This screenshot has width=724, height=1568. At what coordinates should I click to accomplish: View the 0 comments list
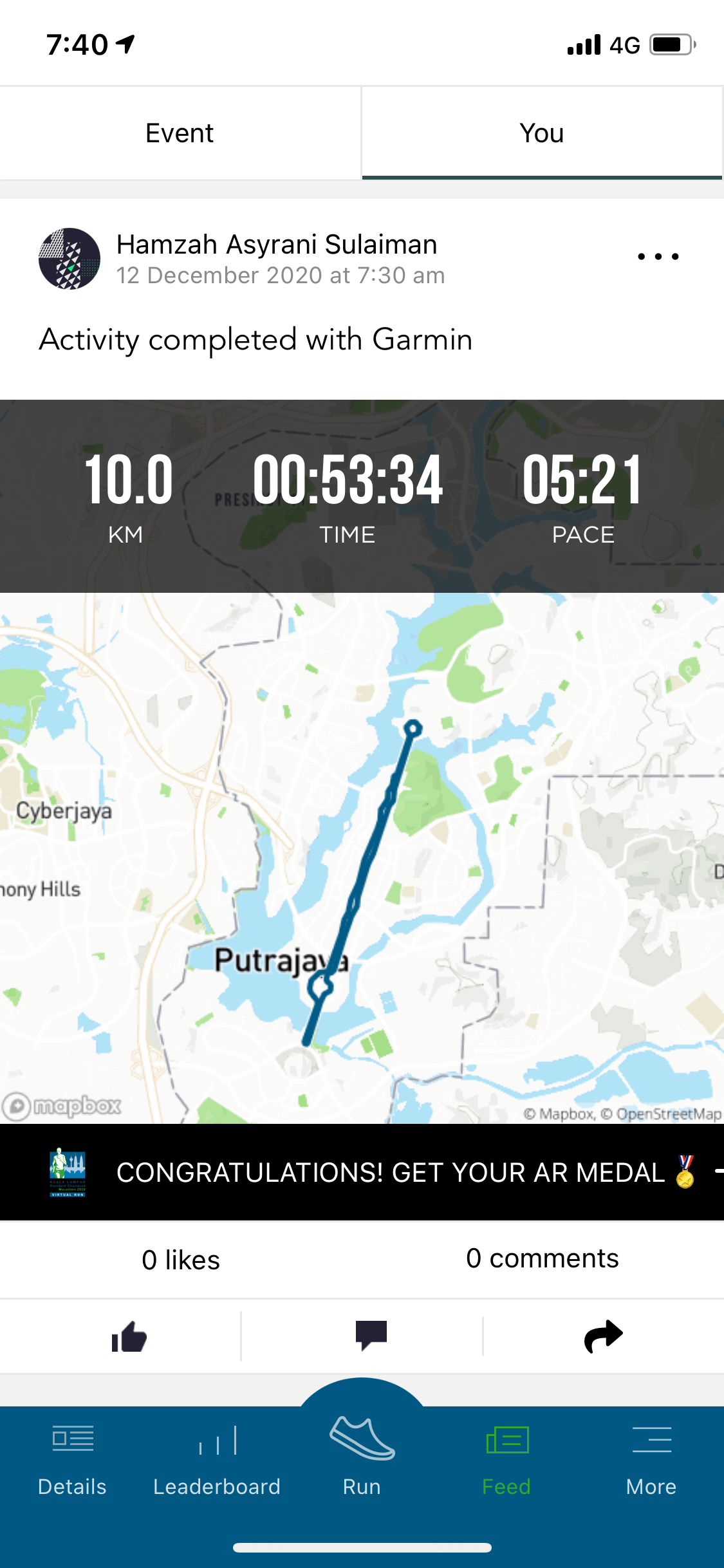(542, 1258)
